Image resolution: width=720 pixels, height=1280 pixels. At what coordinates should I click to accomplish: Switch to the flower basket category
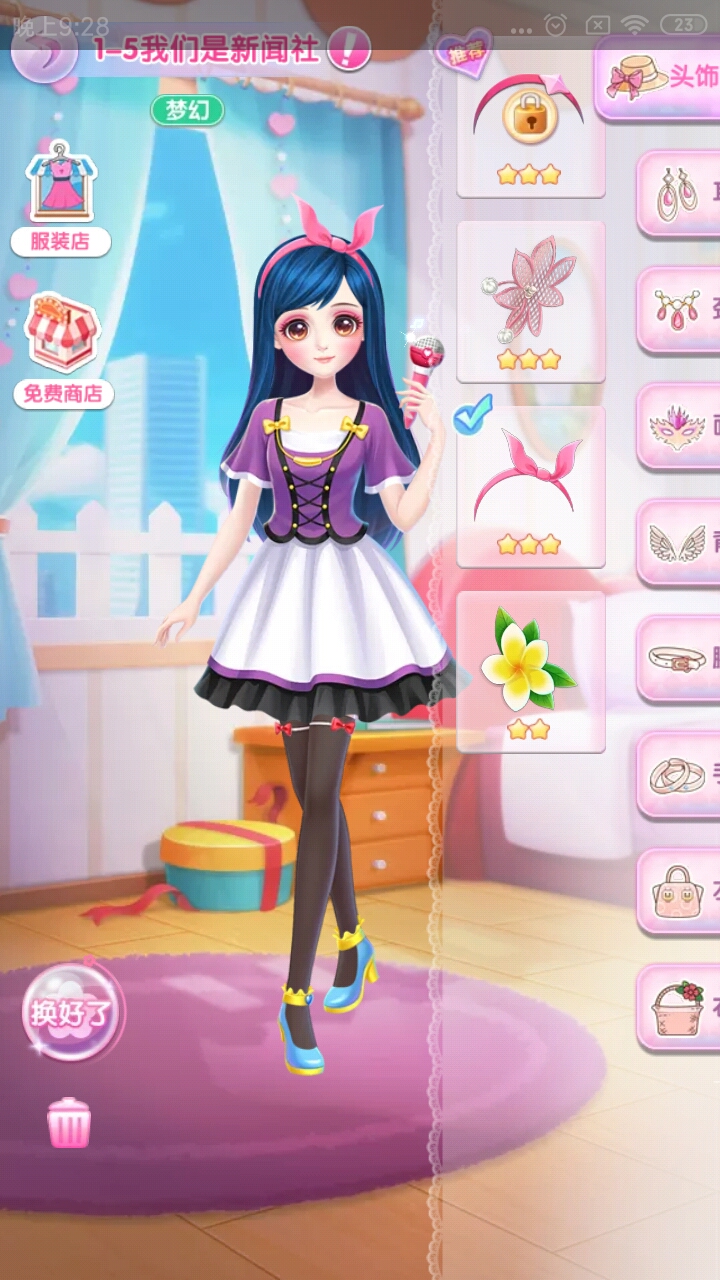[x=680, y=1006]
